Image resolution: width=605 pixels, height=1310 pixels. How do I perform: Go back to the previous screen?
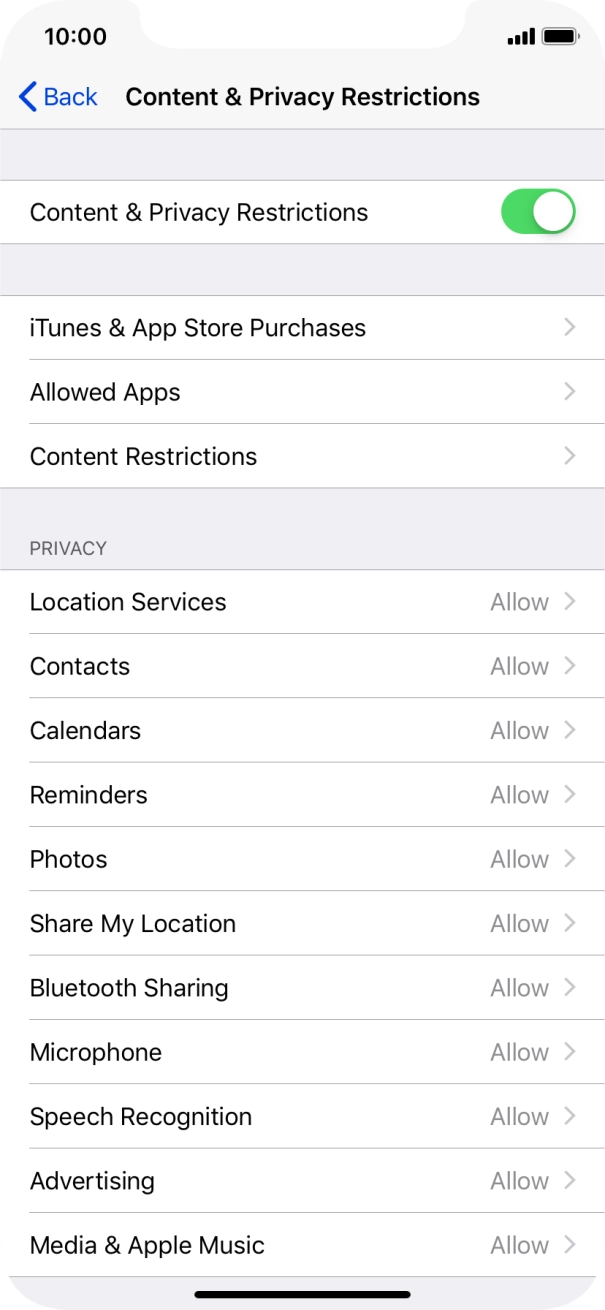pos(58,97)
